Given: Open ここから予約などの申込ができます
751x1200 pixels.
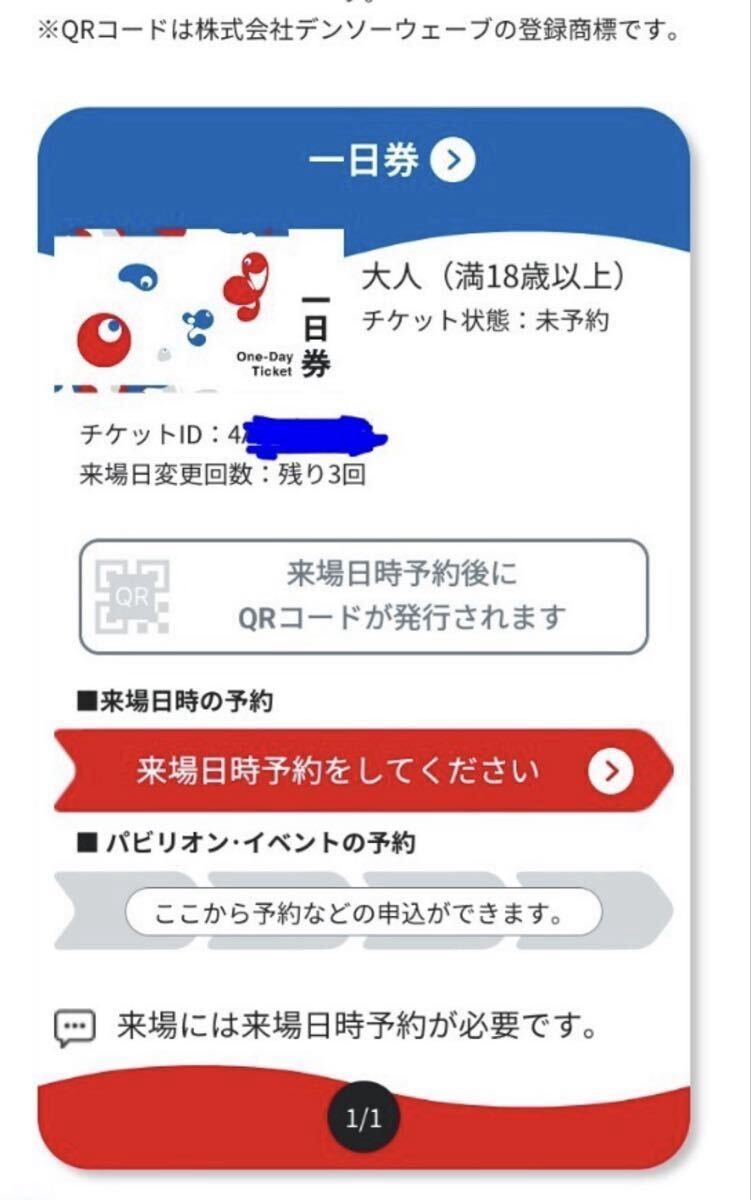Looking at the screenshot, I should click(363, 912).
